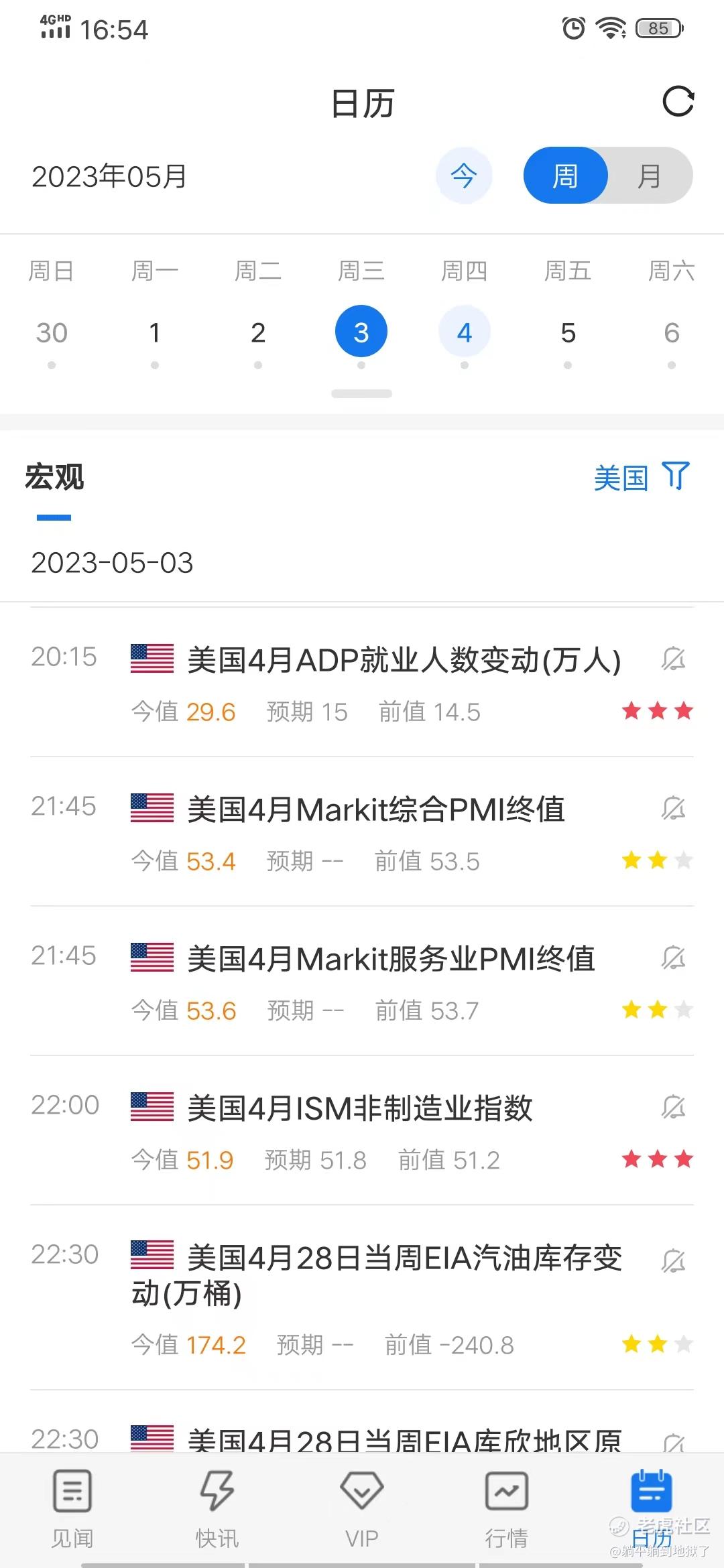
Task: Open the 美国 country filter
Action: pyautogui.click(x=641, y=478)
